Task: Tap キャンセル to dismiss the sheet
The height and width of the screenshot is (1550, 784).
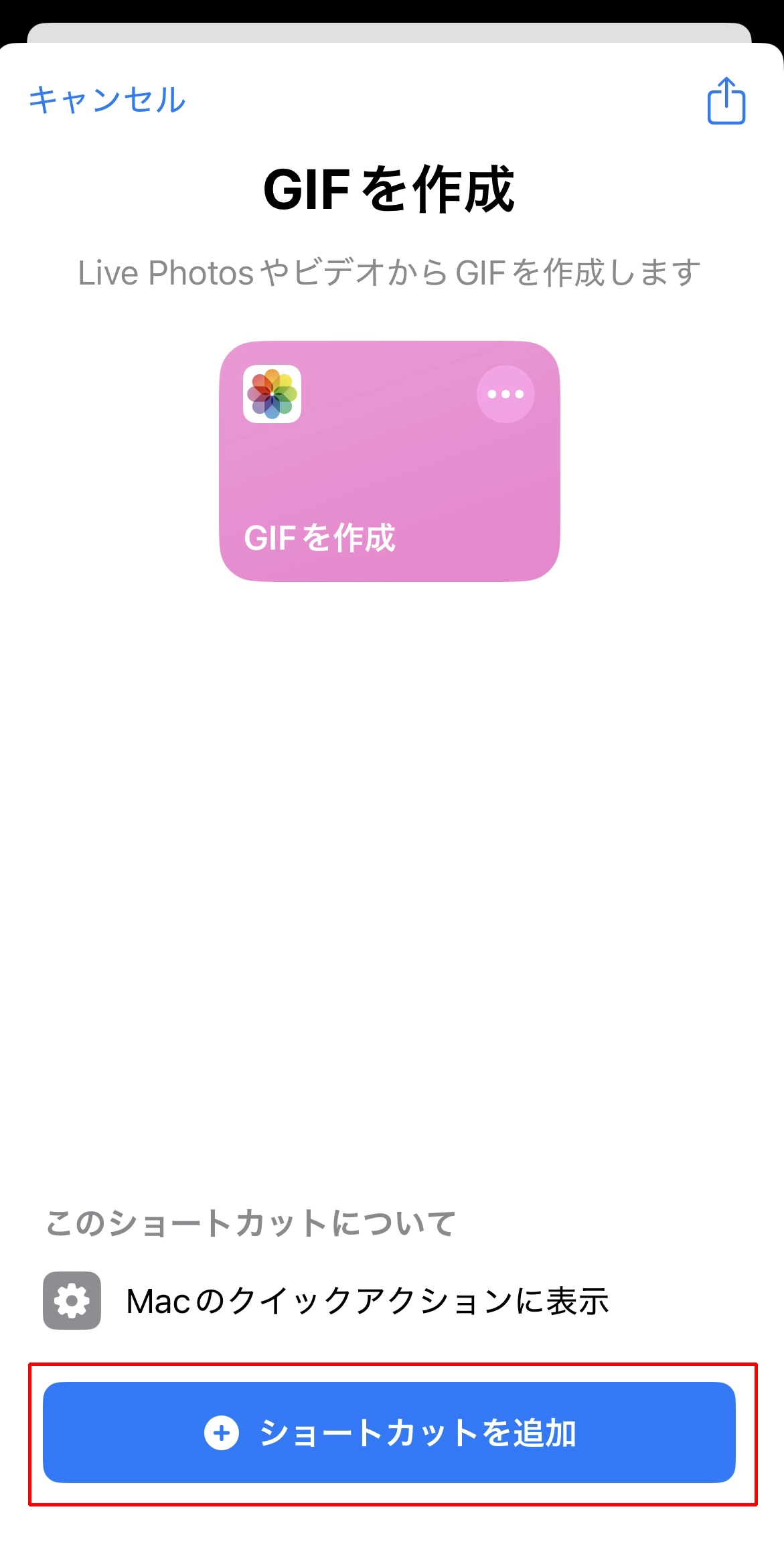Action: click(107, 100)
